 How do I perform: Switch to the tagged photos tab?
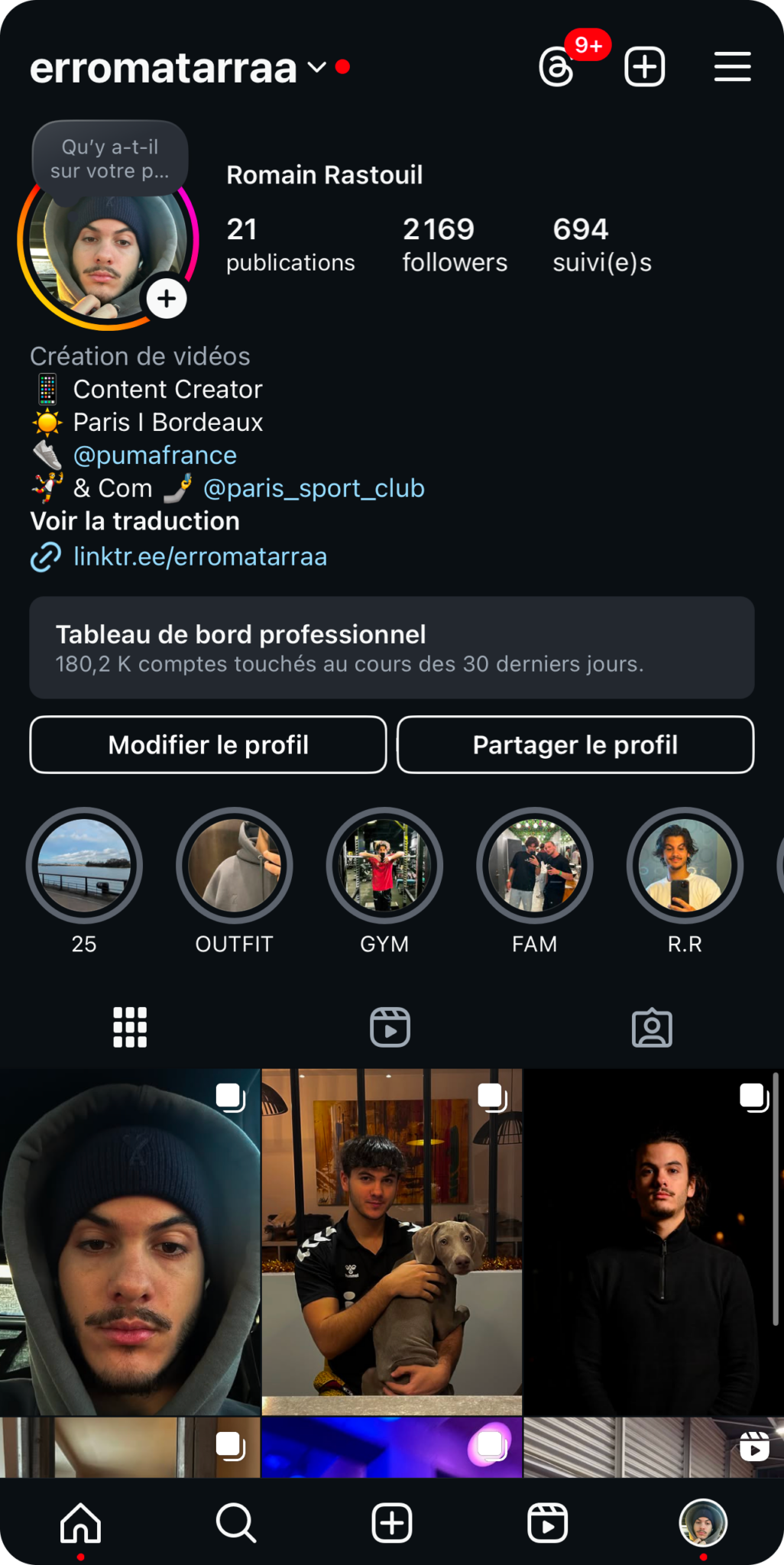[x=652, y=1027]
